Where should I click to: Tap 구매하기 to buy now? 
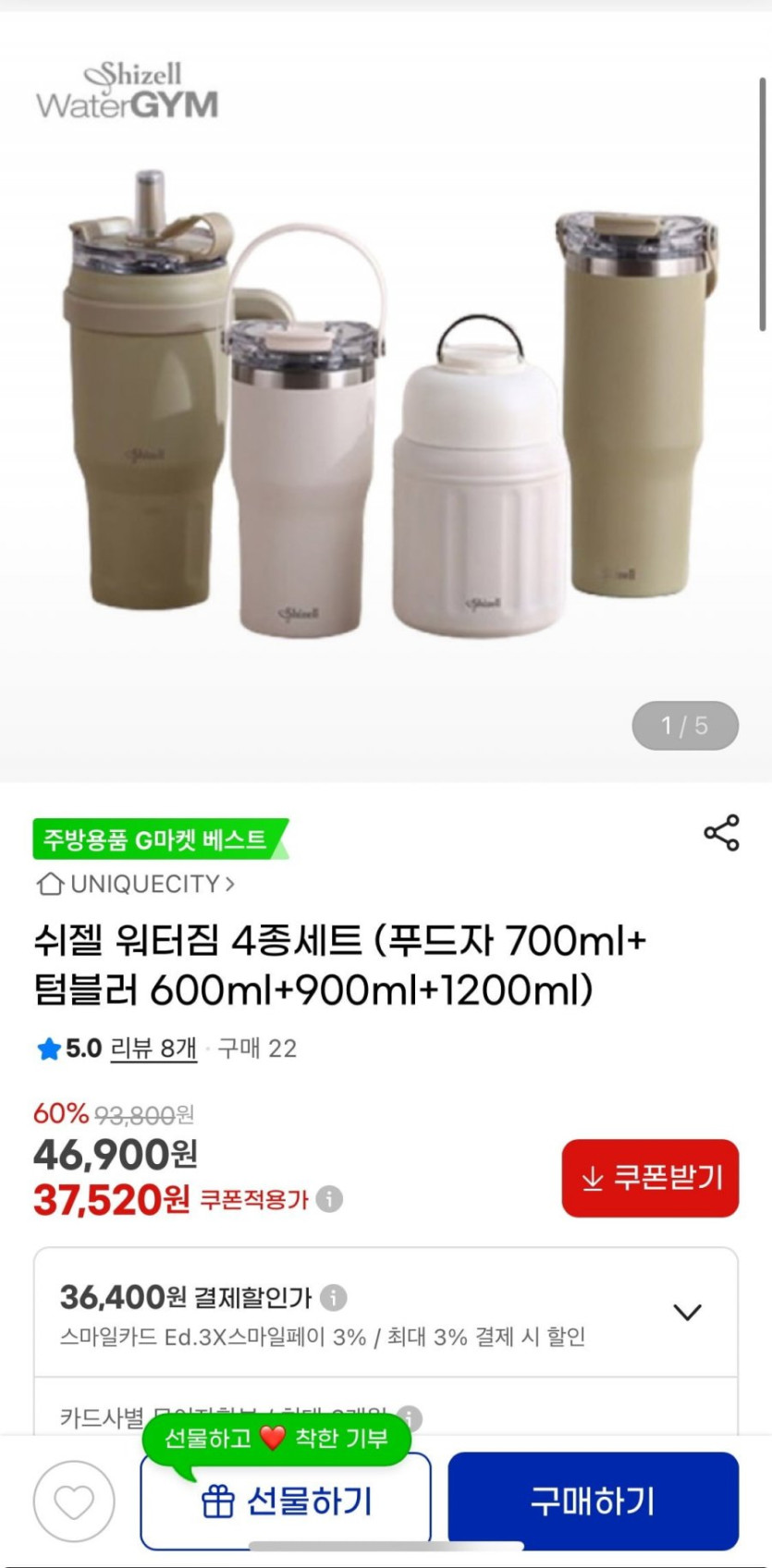click(x=593, y=1501)
